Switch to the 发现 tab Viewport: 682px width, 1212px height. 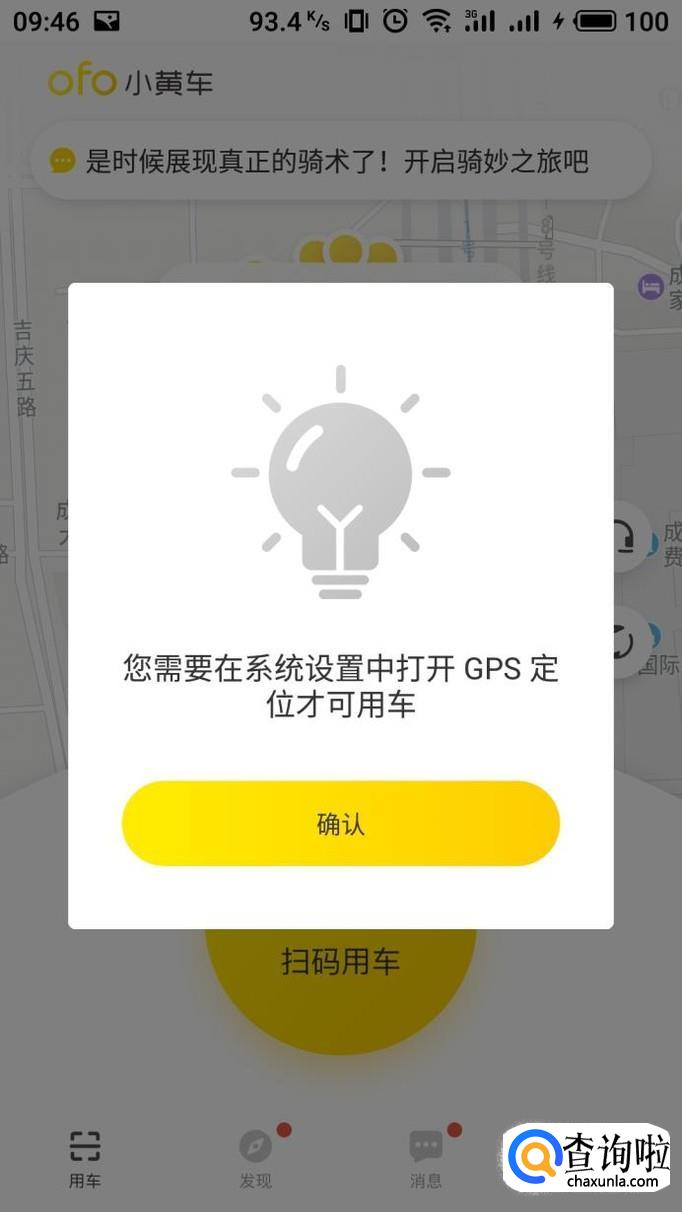coord(256,1158)
